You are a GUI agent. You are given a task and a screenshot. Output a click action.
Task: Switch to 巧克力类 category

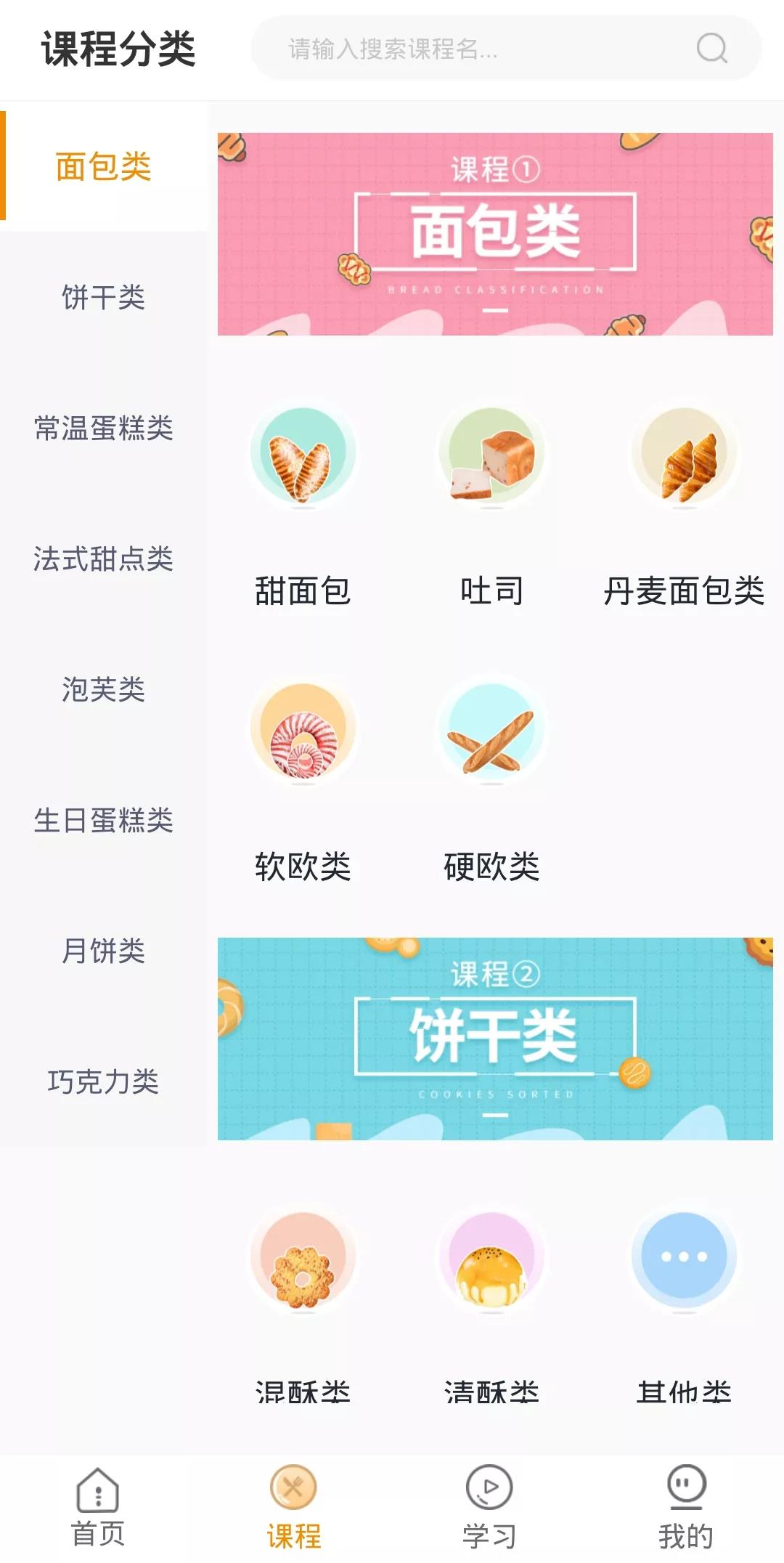point(104,1081)
